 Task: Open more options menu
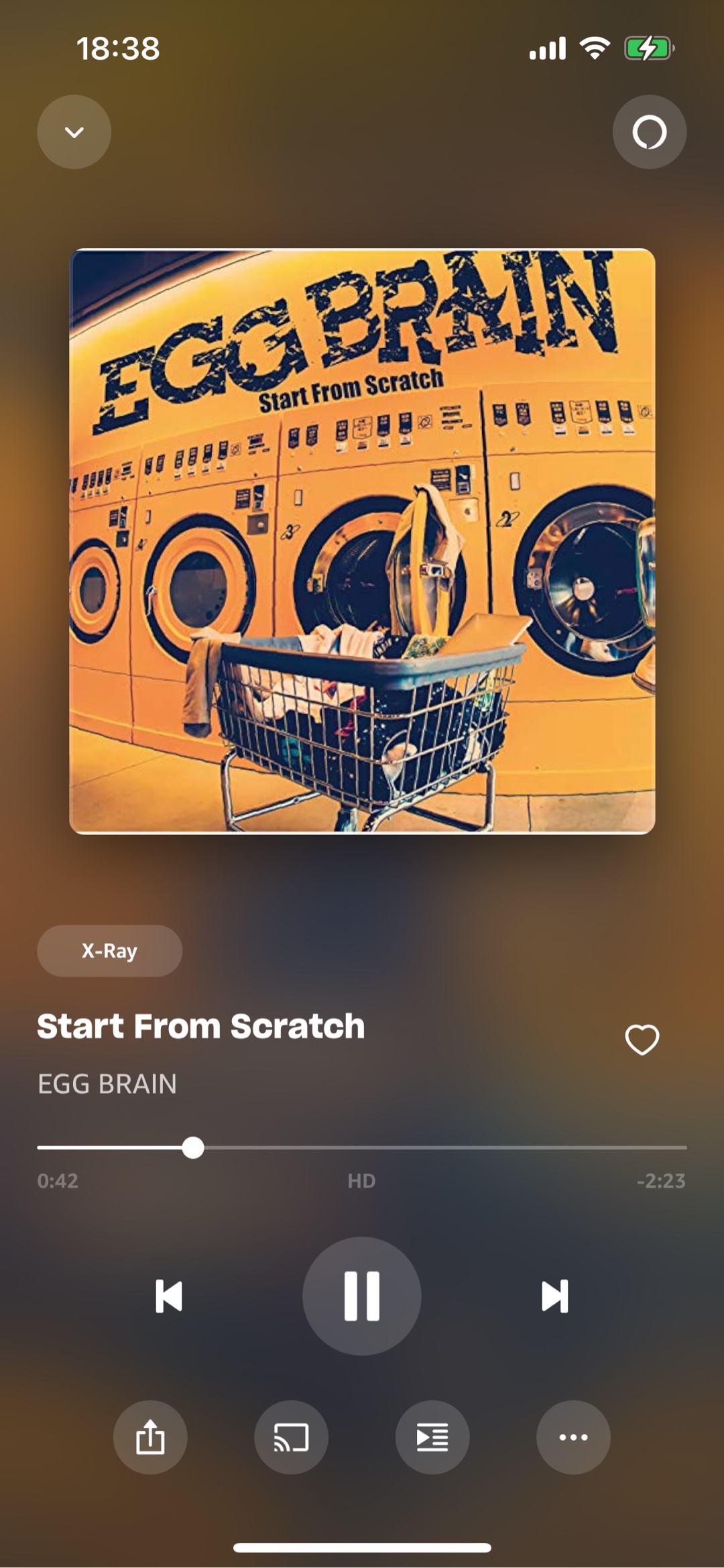click(573, 1437)
